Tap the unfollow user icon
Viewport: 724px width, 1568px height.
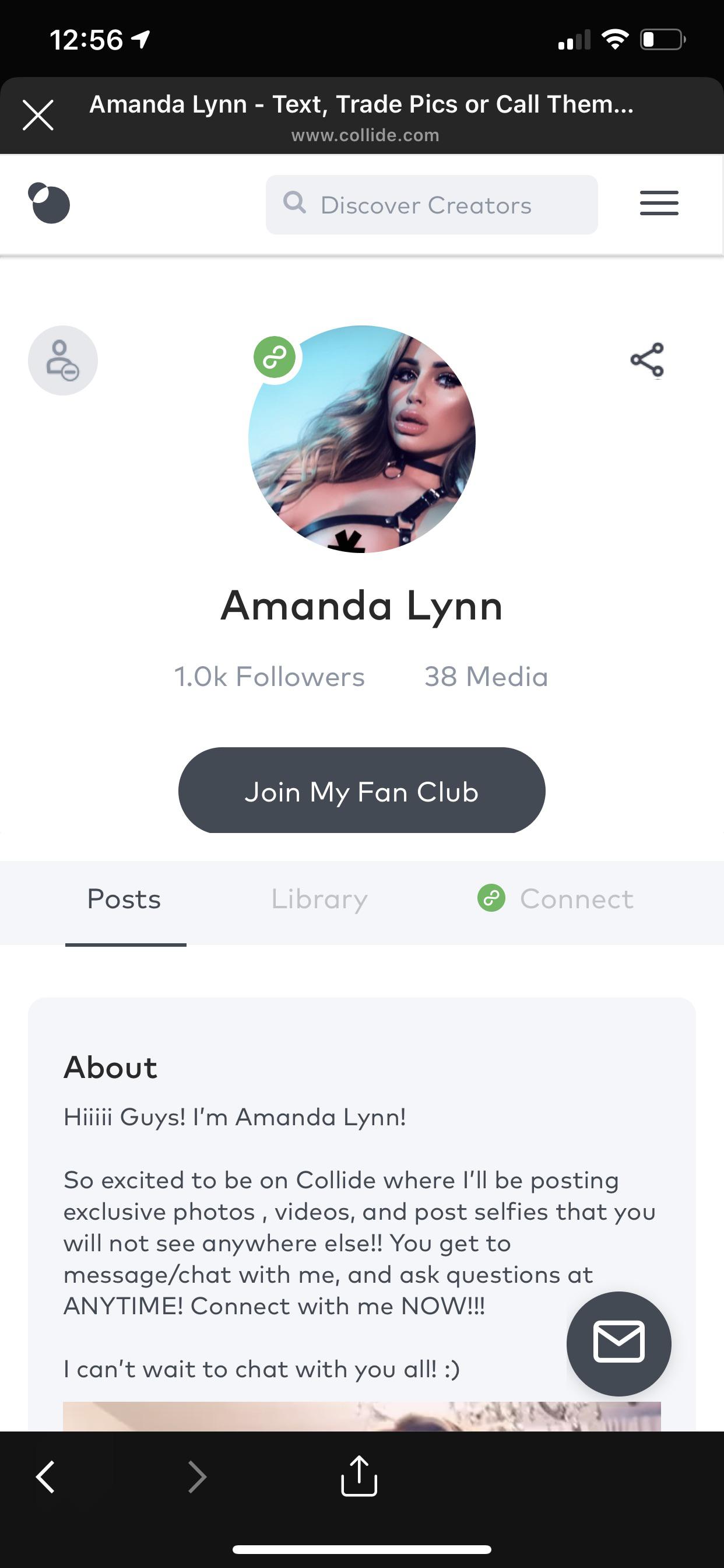[63, 360]
